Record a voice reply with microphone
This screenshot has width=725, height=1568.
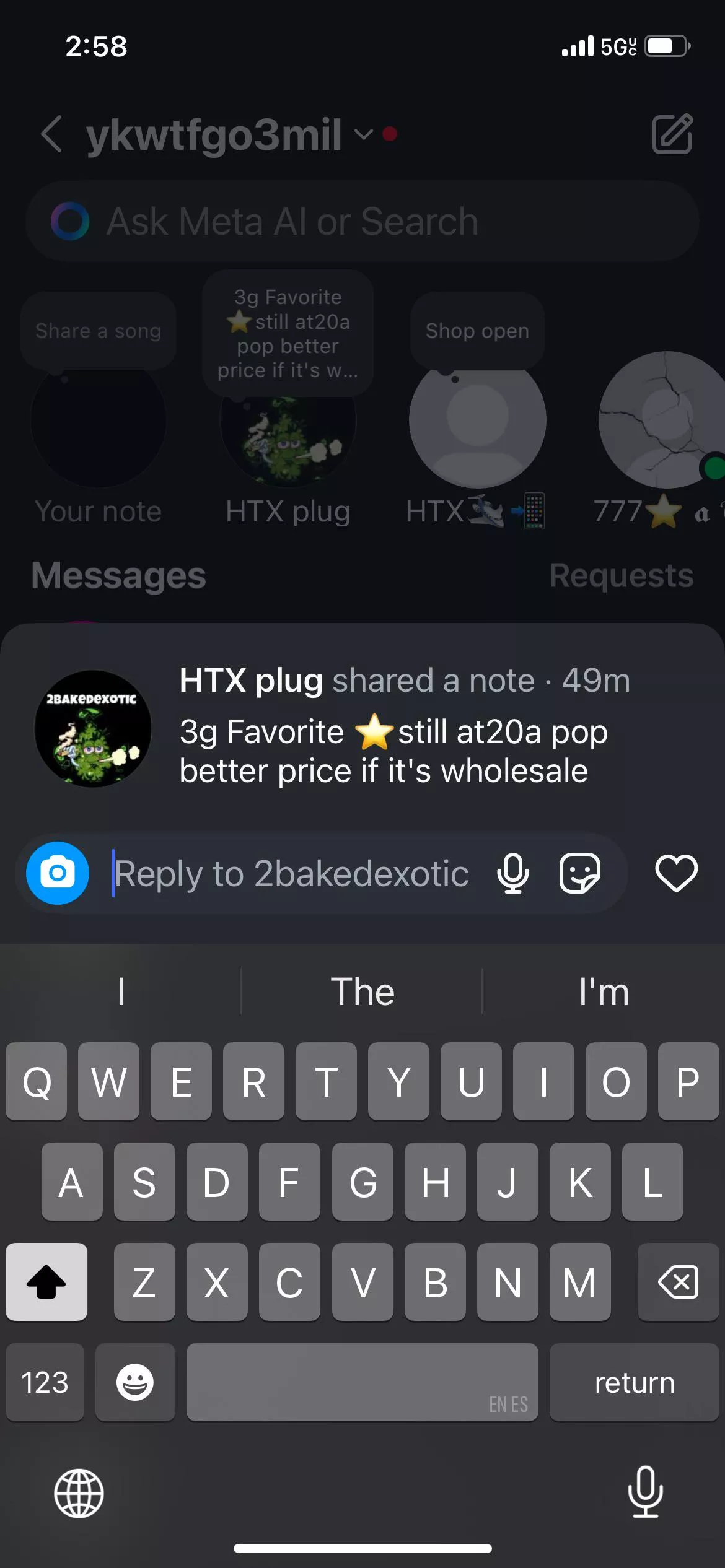(x=513, y=873)
